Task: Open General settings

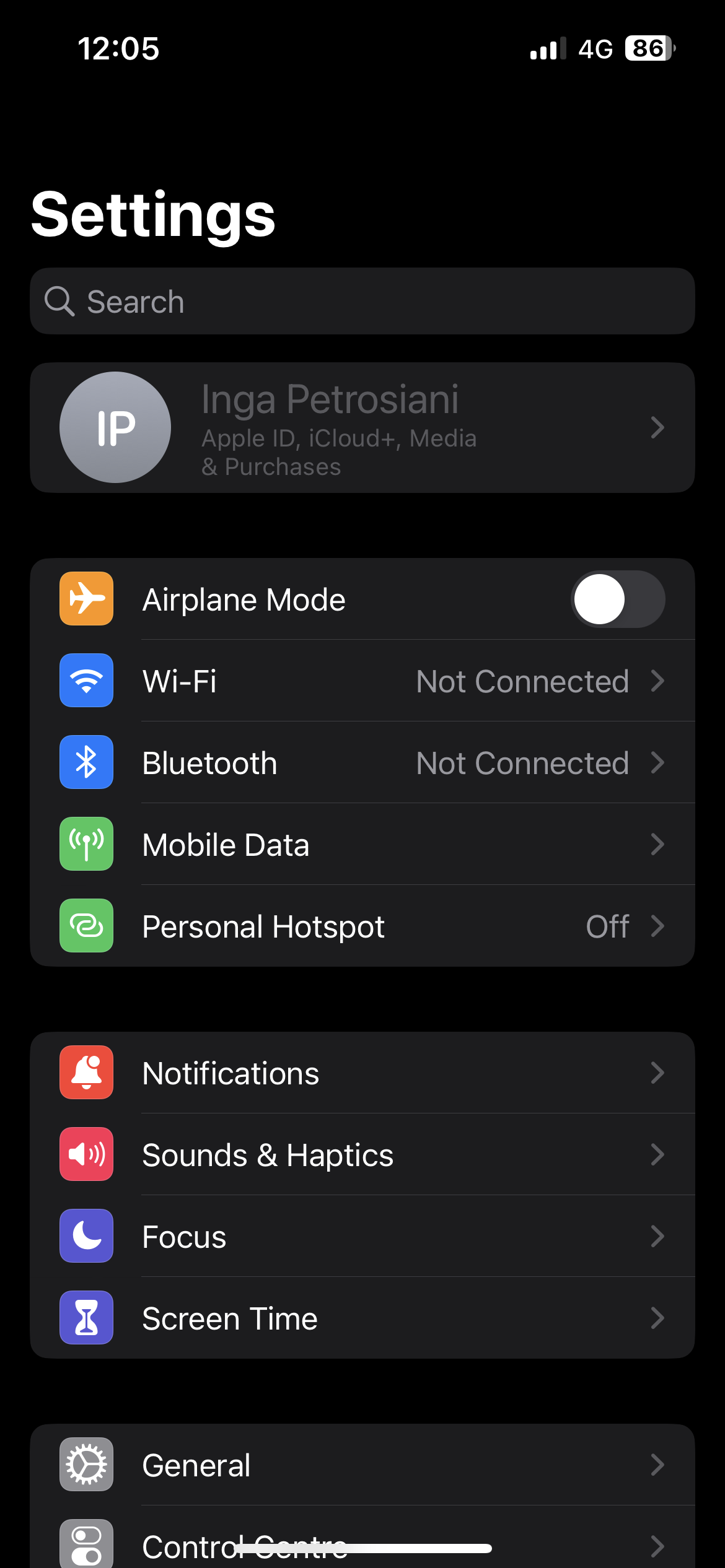Action: coord(362,1465)
